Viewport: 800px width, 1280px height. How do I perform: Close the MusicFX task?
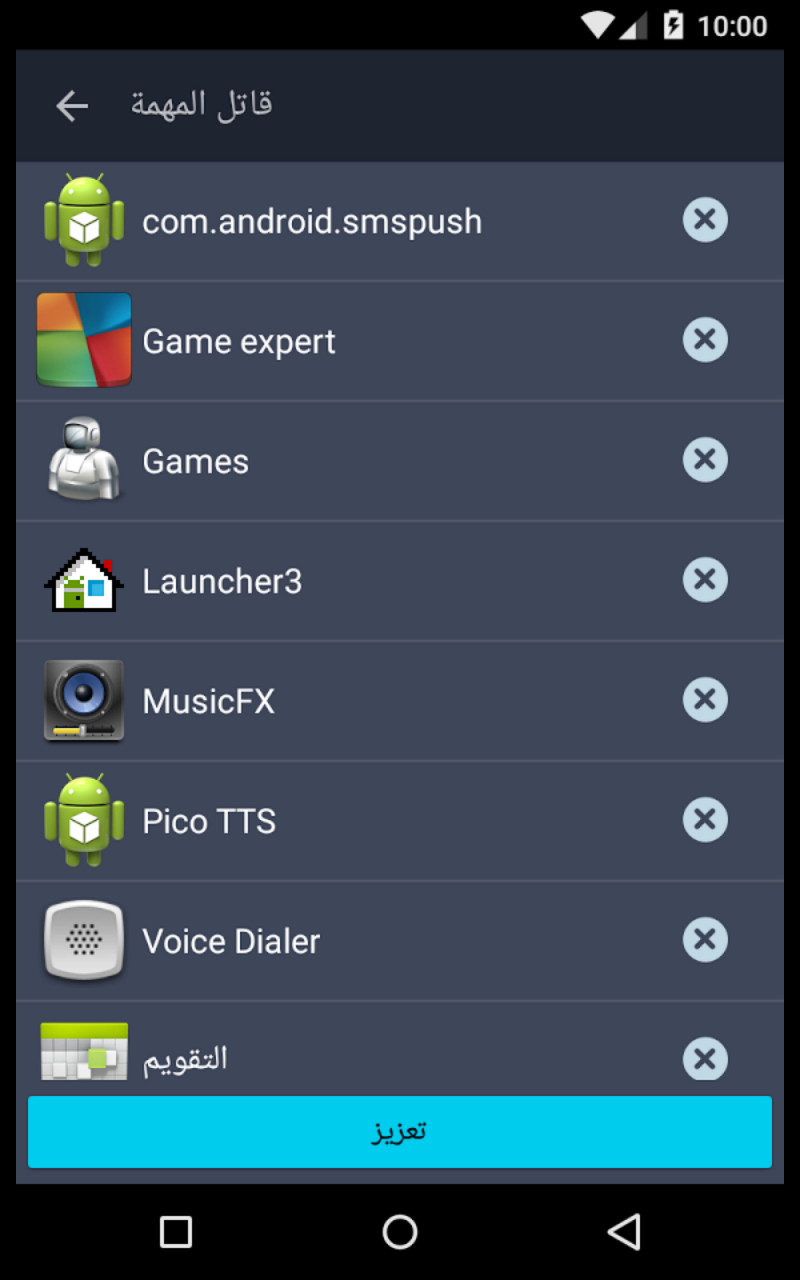[705, 700]
